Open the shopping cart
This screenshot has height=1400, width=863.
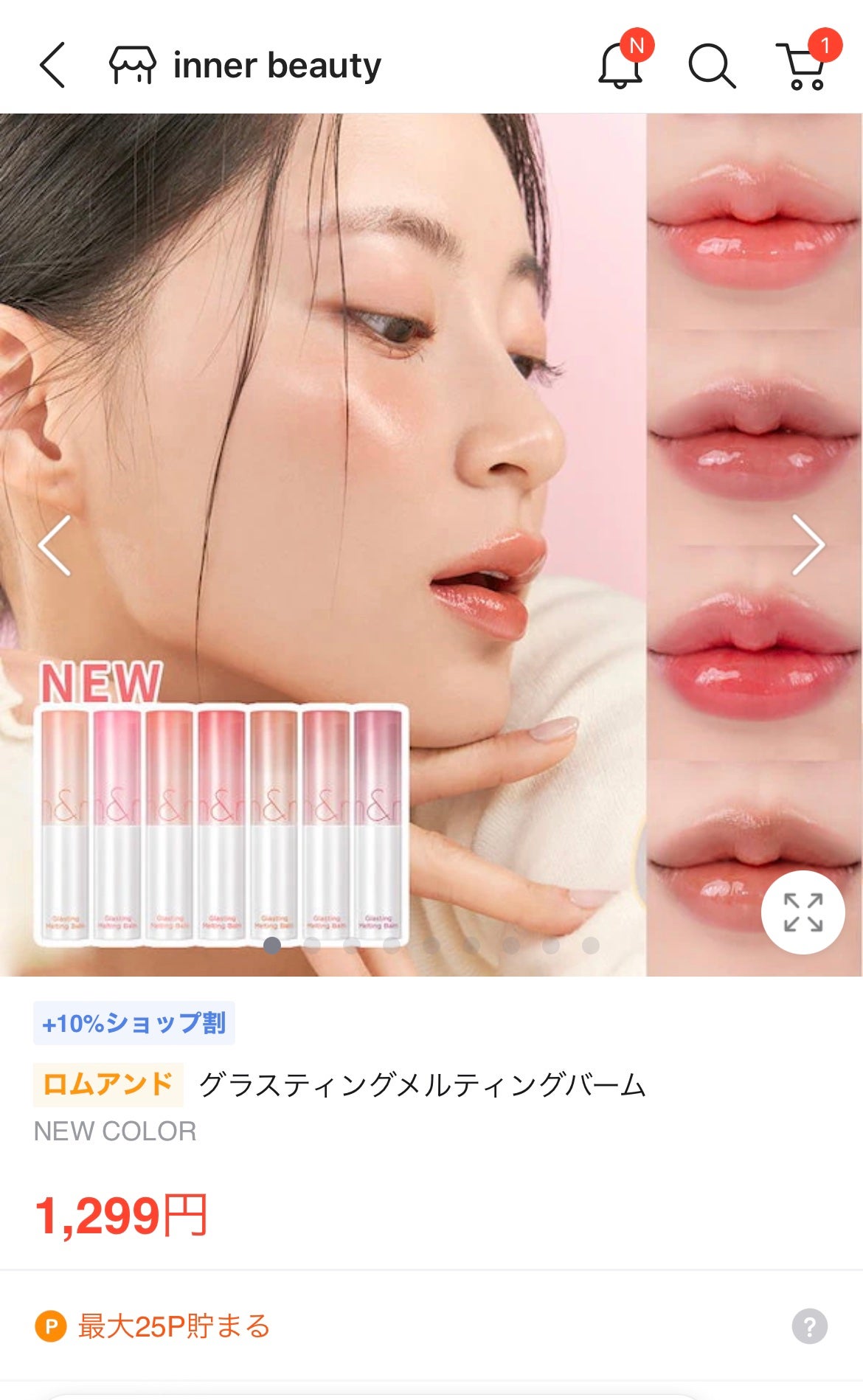pyautogui.click(x=803, y=65)
